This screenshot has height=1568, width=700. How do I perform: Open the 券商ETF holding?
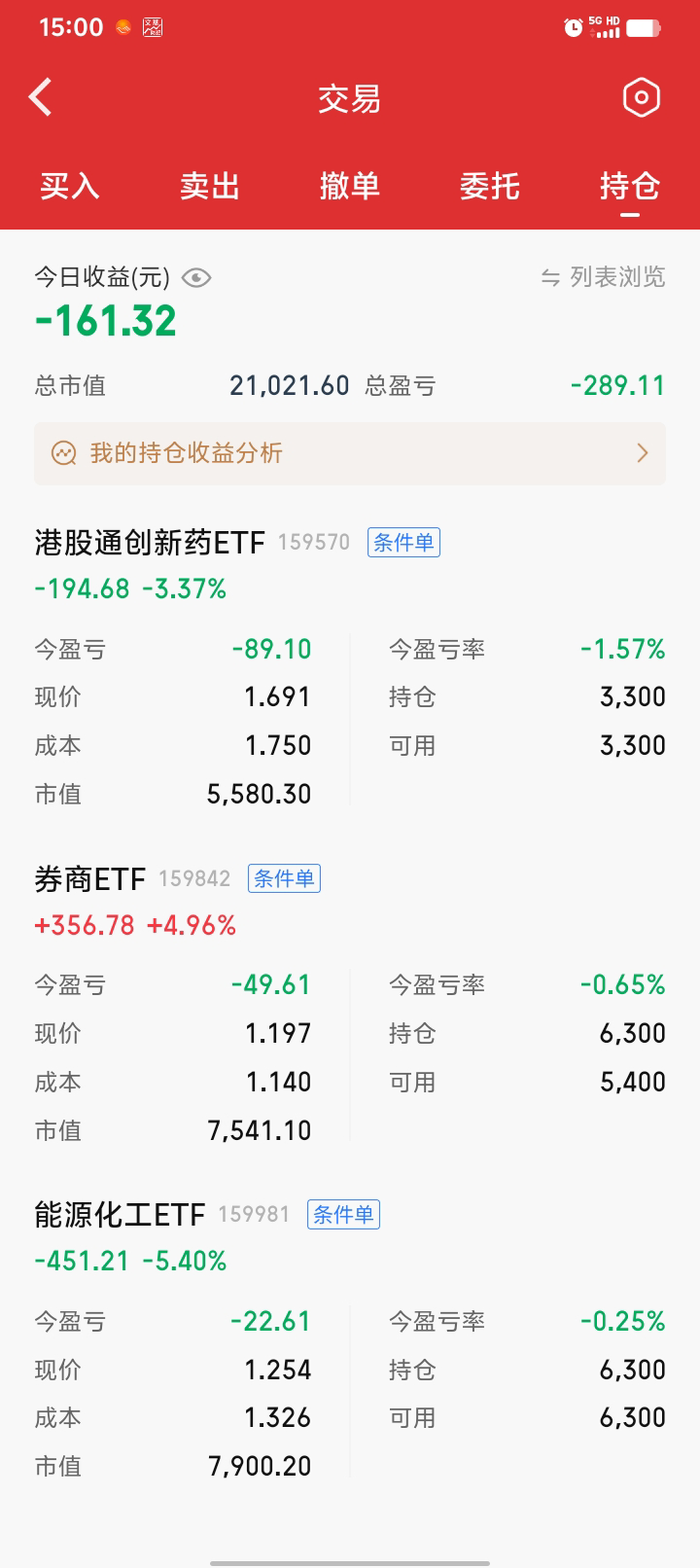[89, 878]
